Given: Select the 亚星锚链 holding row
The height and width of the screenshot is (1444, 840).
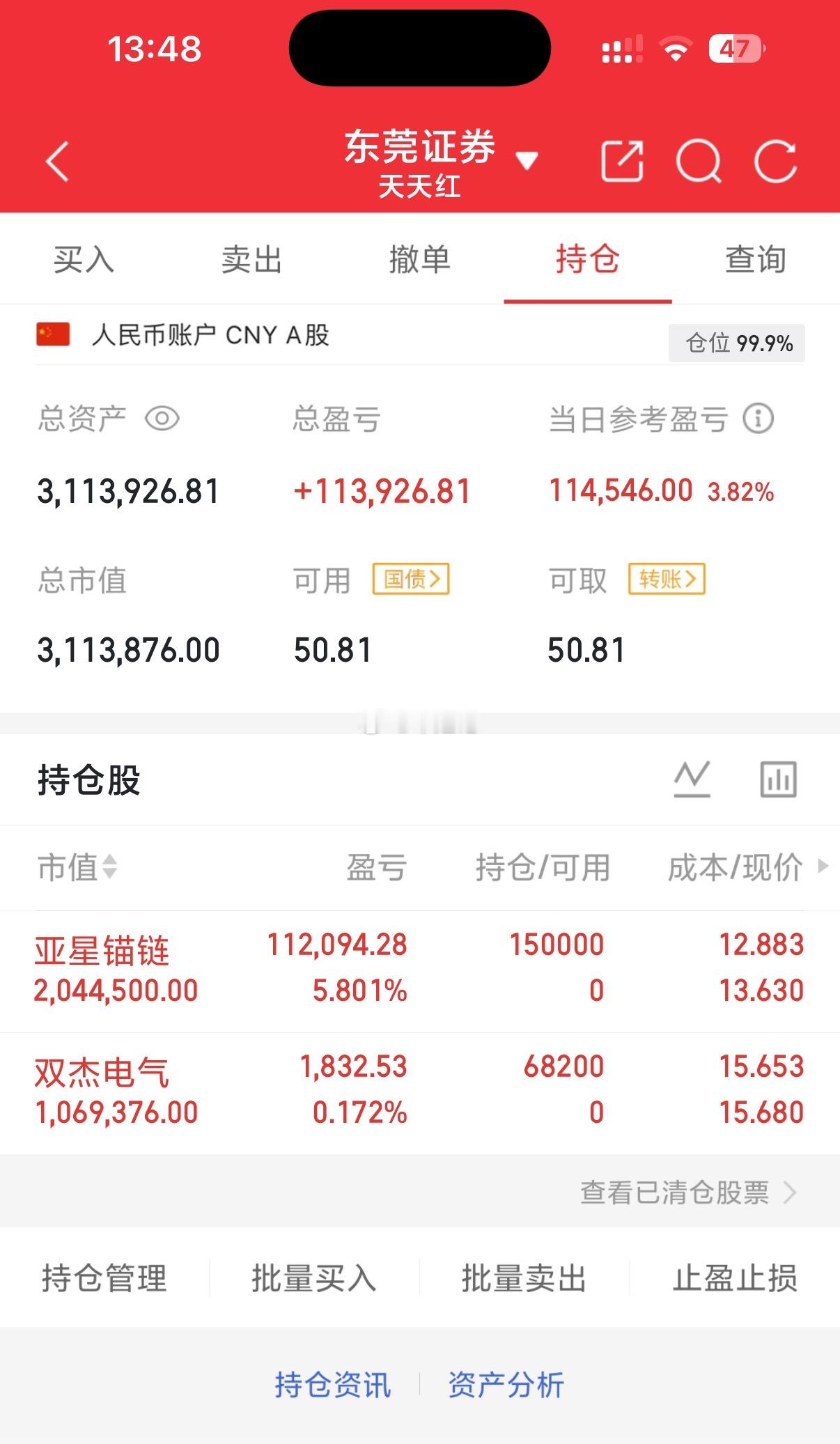Looking at the screenshot, I should [279, 968].
